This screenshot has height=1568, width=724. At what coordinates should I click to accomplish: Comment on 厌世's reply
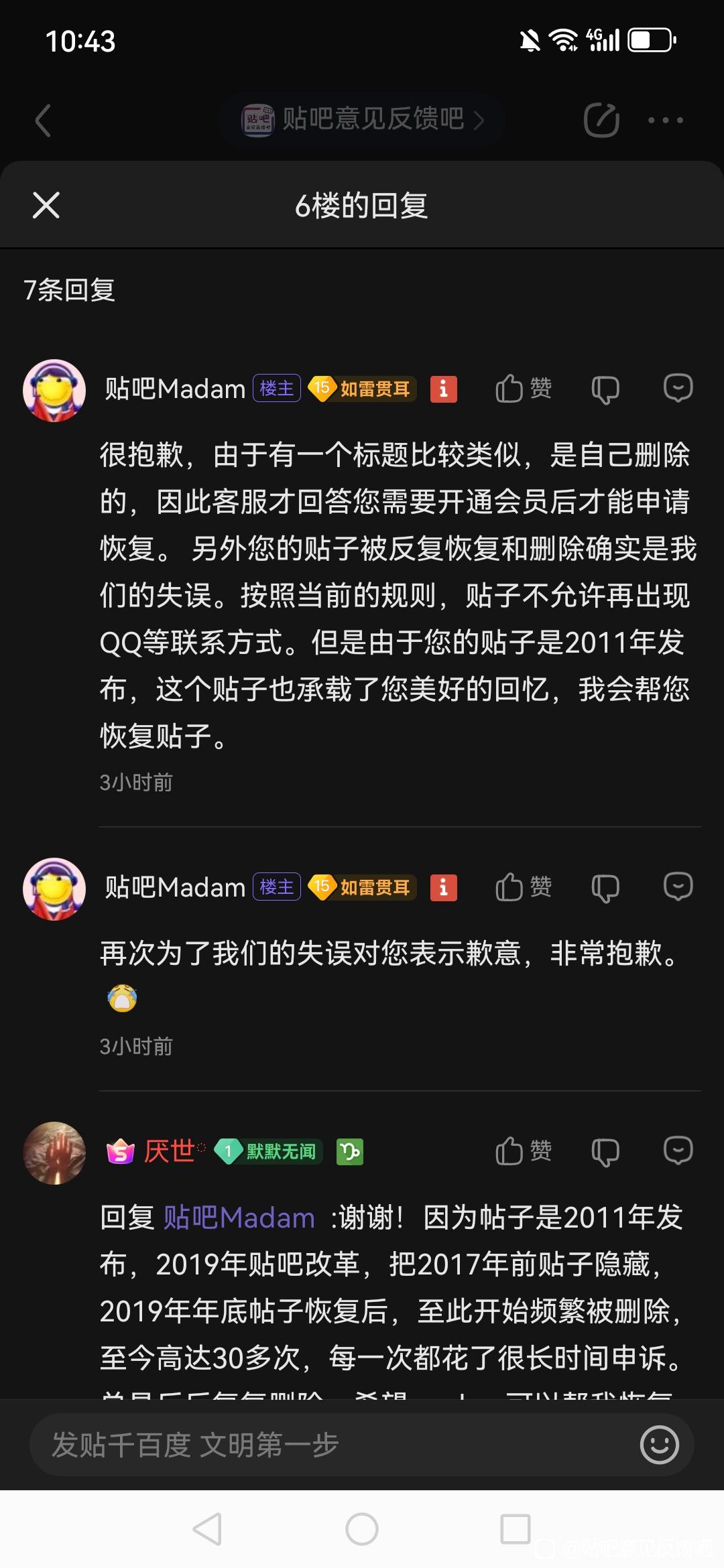point(678,1151)
